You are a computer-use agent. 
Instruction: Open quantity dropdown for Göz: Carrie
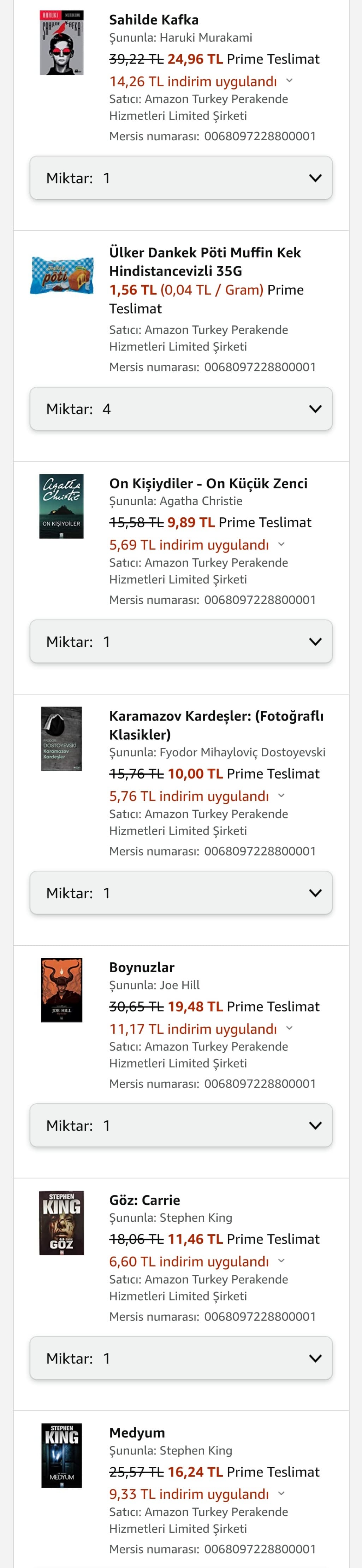click(x=181, y=1358)
